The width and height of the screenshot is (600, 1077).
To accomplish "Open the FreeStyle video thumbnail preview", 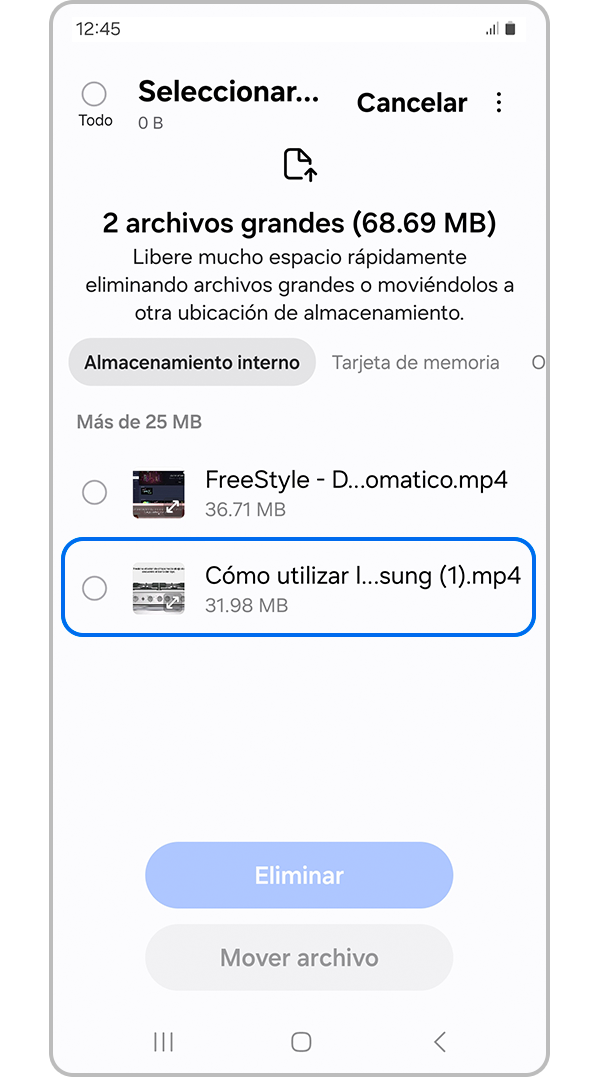I will pyautogui.click(x=159, y=494).
